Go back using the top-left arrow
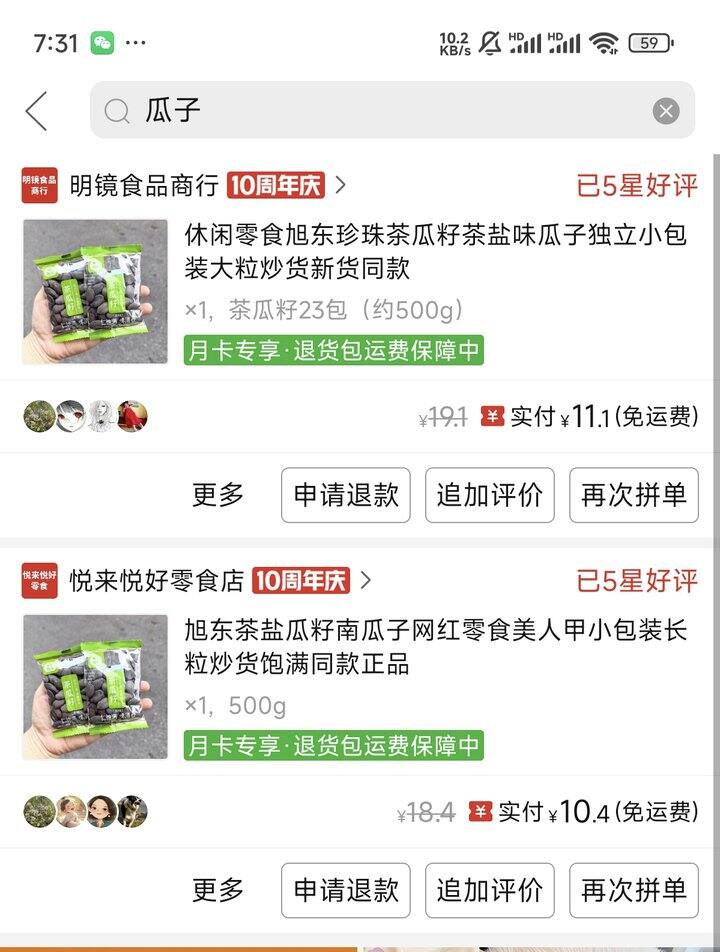Viewport: 720px width, 952px height. click(37, 110)
